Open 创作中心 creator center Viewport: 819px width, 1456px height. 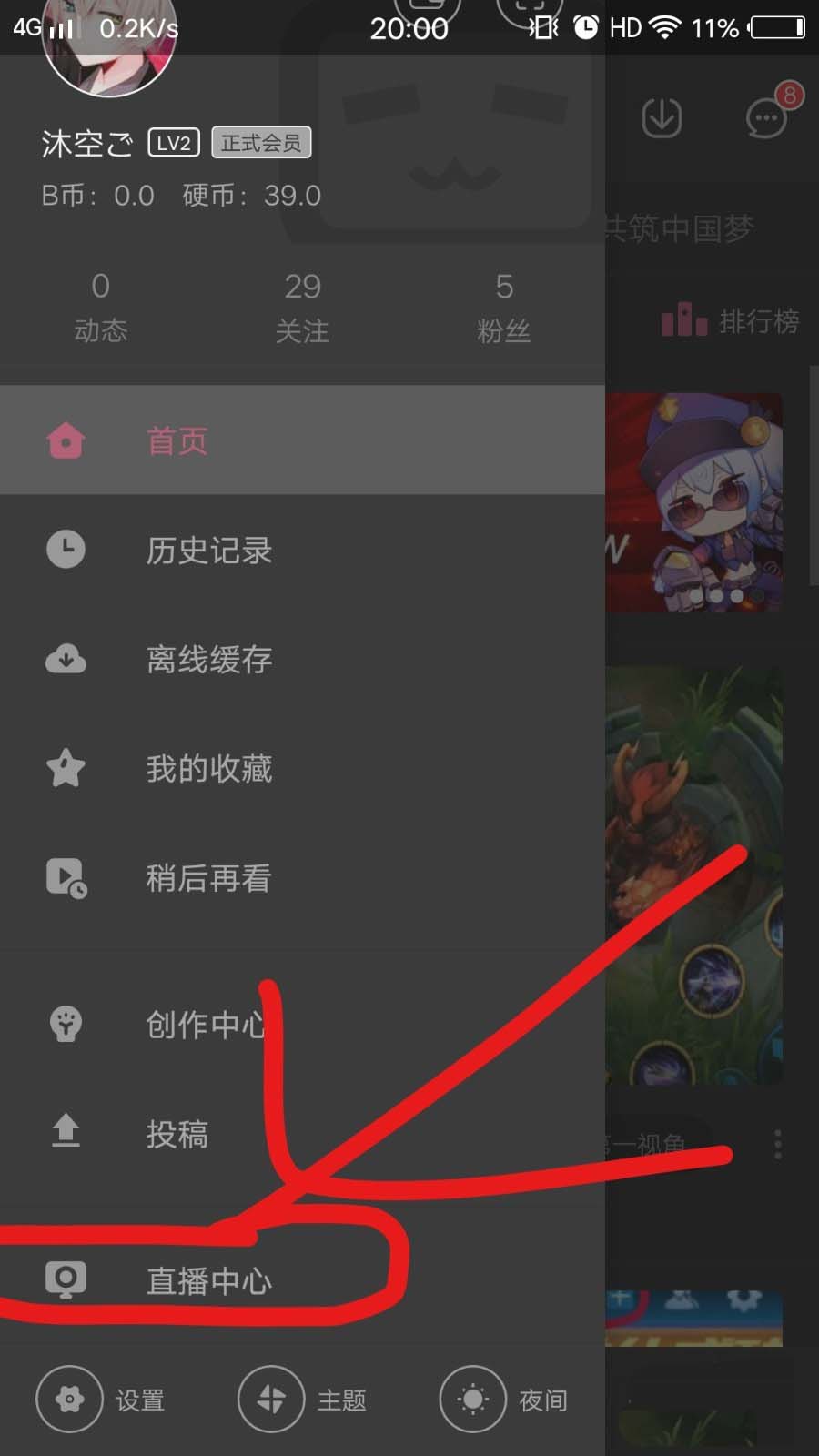pyautogui.click(x=205, y=1025)
